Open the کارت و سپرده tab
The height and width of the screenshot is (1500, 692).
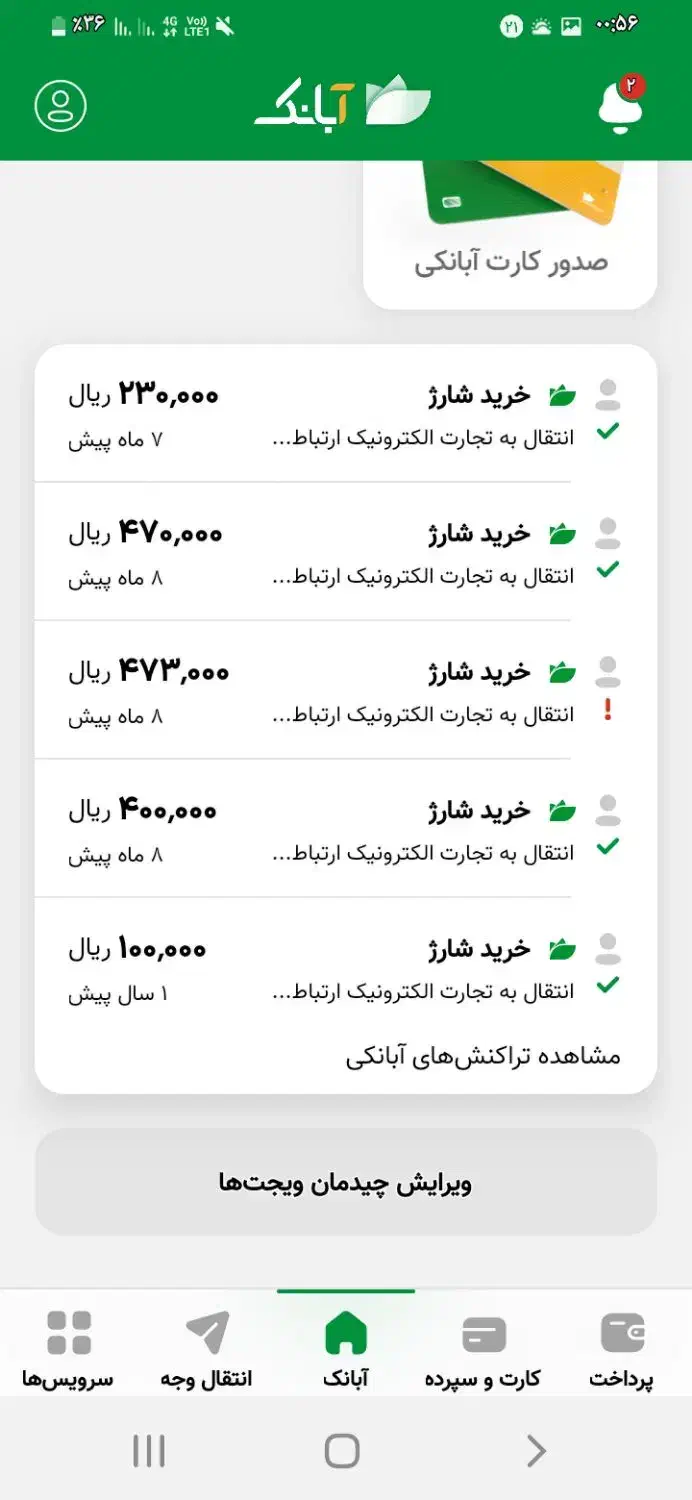pos(483,1350)
